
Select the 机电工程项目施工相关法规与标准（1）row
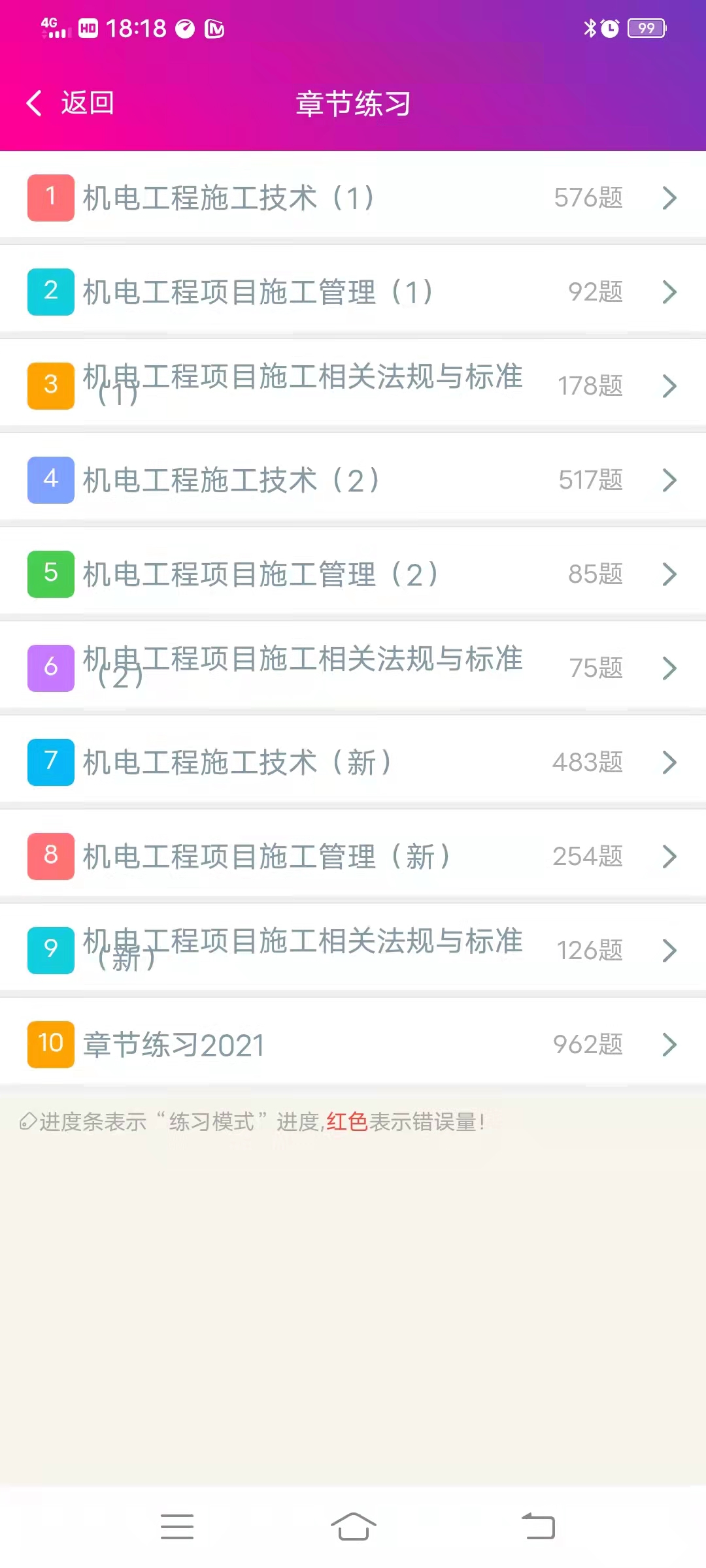tap(301, 385)
